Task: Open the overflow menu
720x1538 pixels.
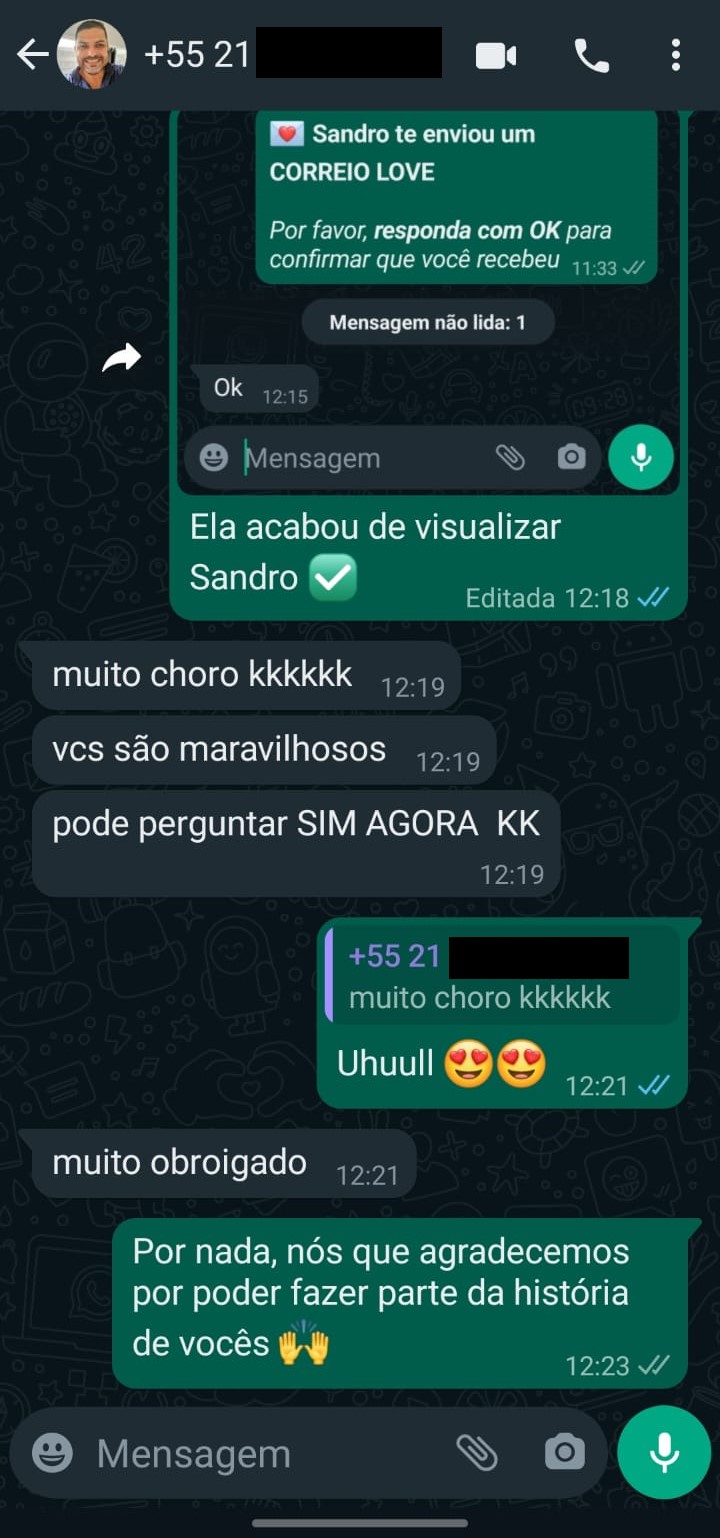Action: tap(676, 56)
